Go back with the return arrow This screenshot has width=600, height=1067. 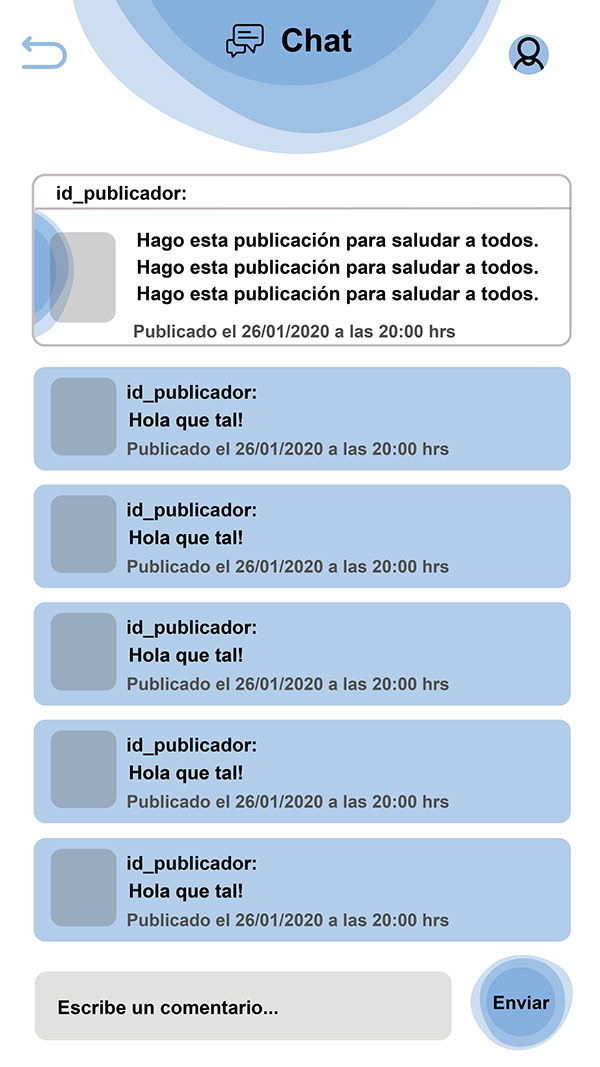tap(44, 53)
